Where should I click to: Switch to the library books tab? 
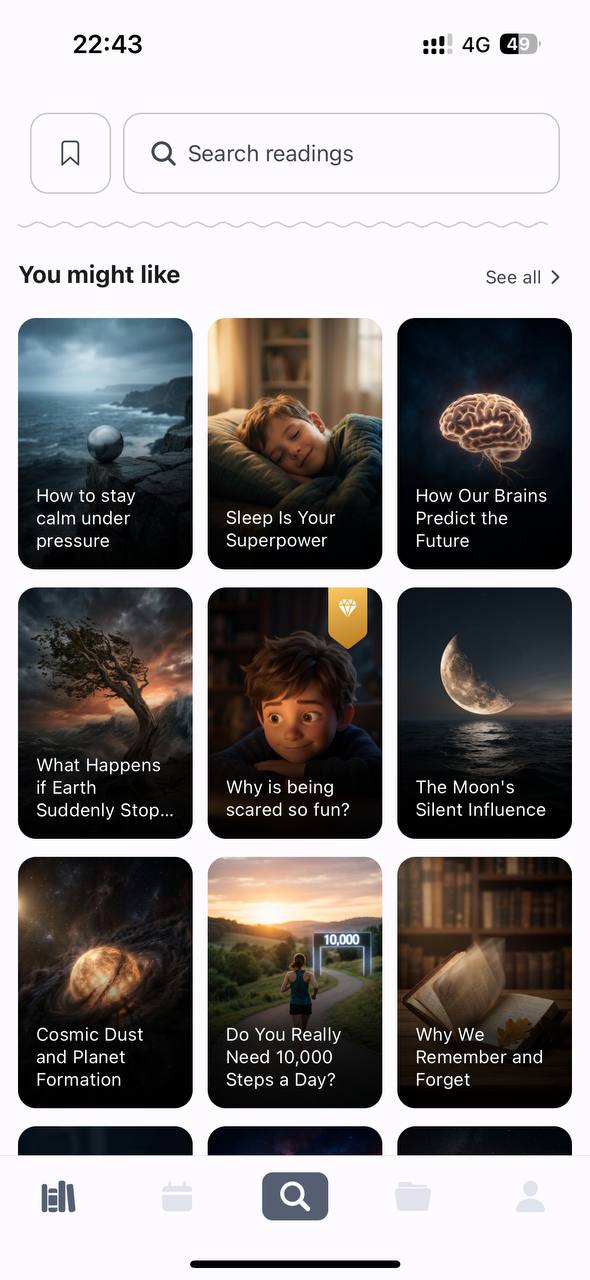59,1196
